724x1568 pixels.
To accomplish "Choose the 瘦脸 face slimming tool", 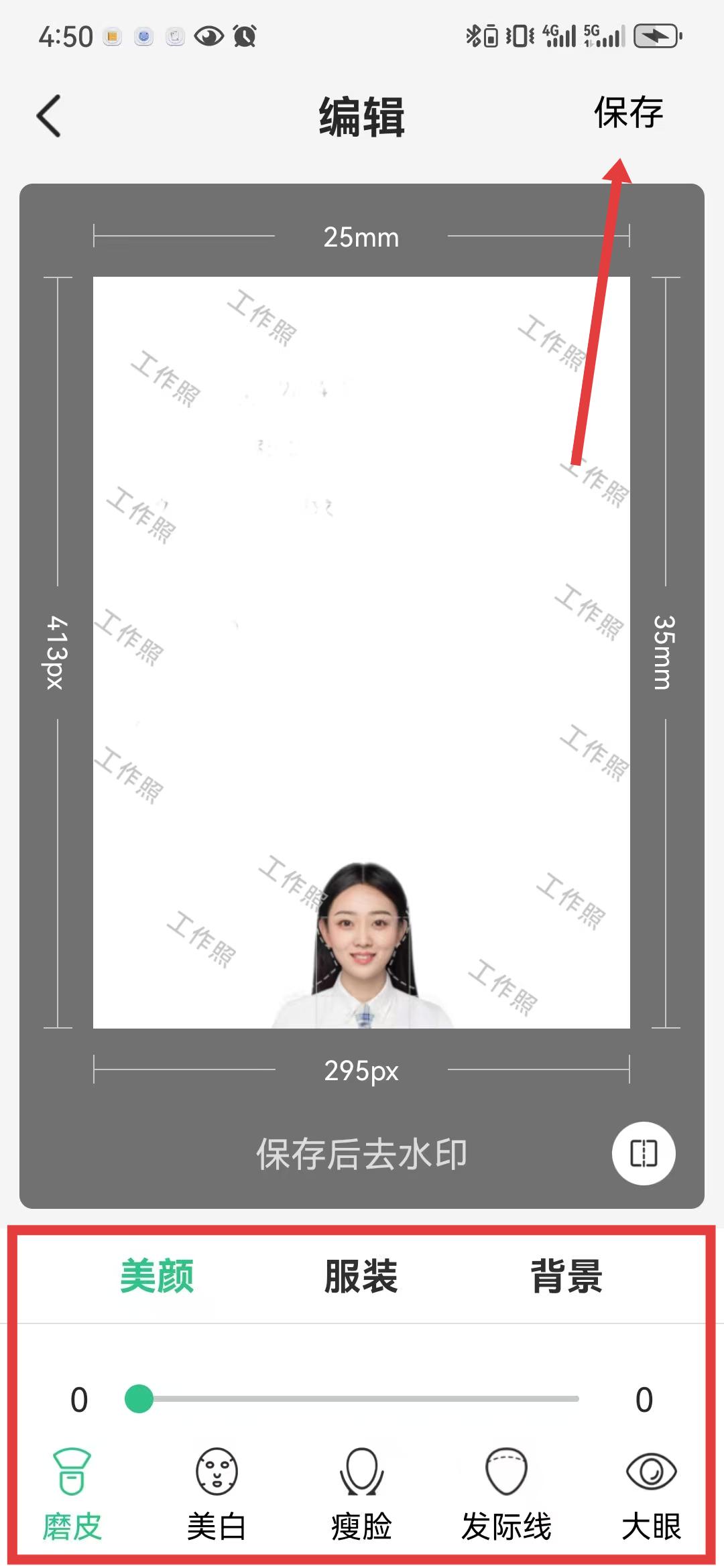I will click(361, 1493).
